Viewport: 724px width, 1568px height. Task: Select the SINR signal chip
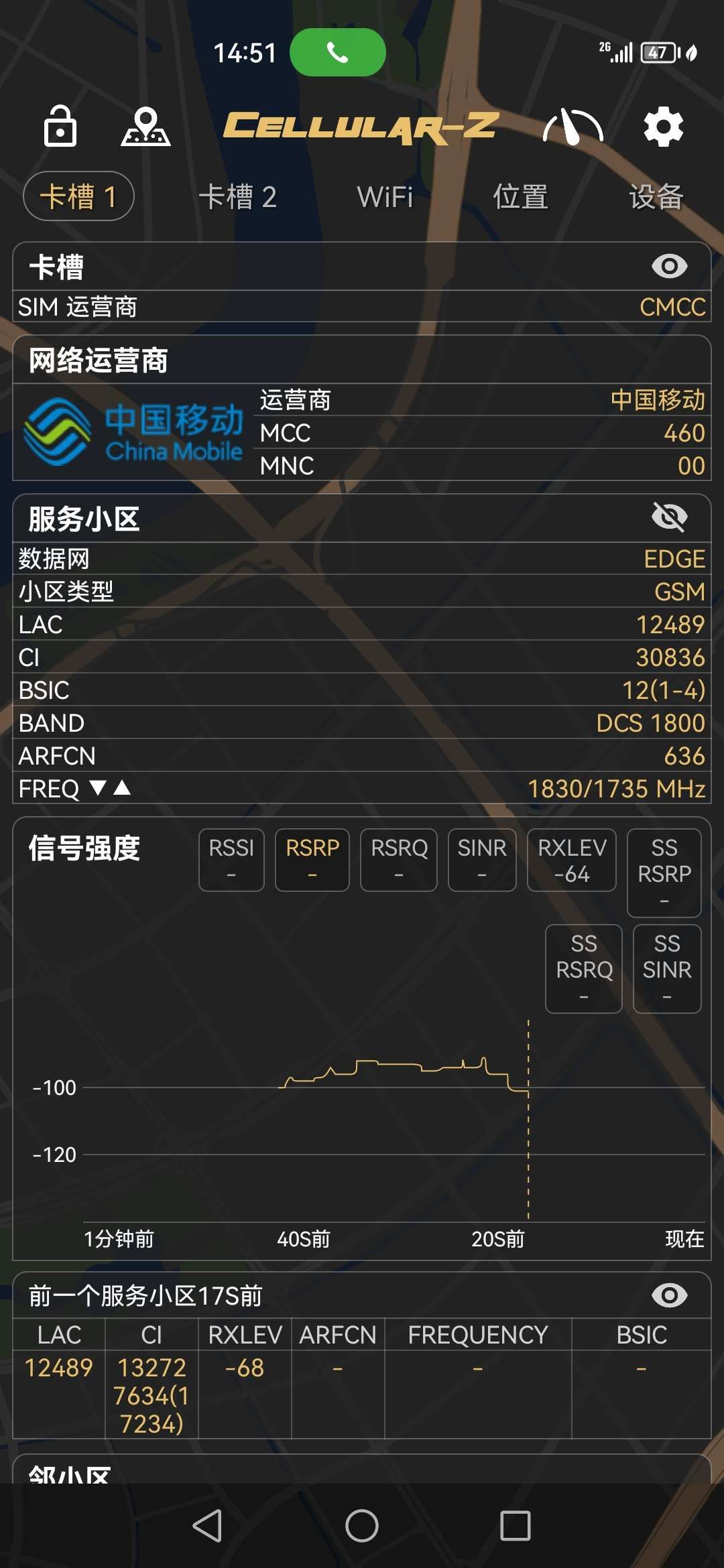click(x=482, y=860)
